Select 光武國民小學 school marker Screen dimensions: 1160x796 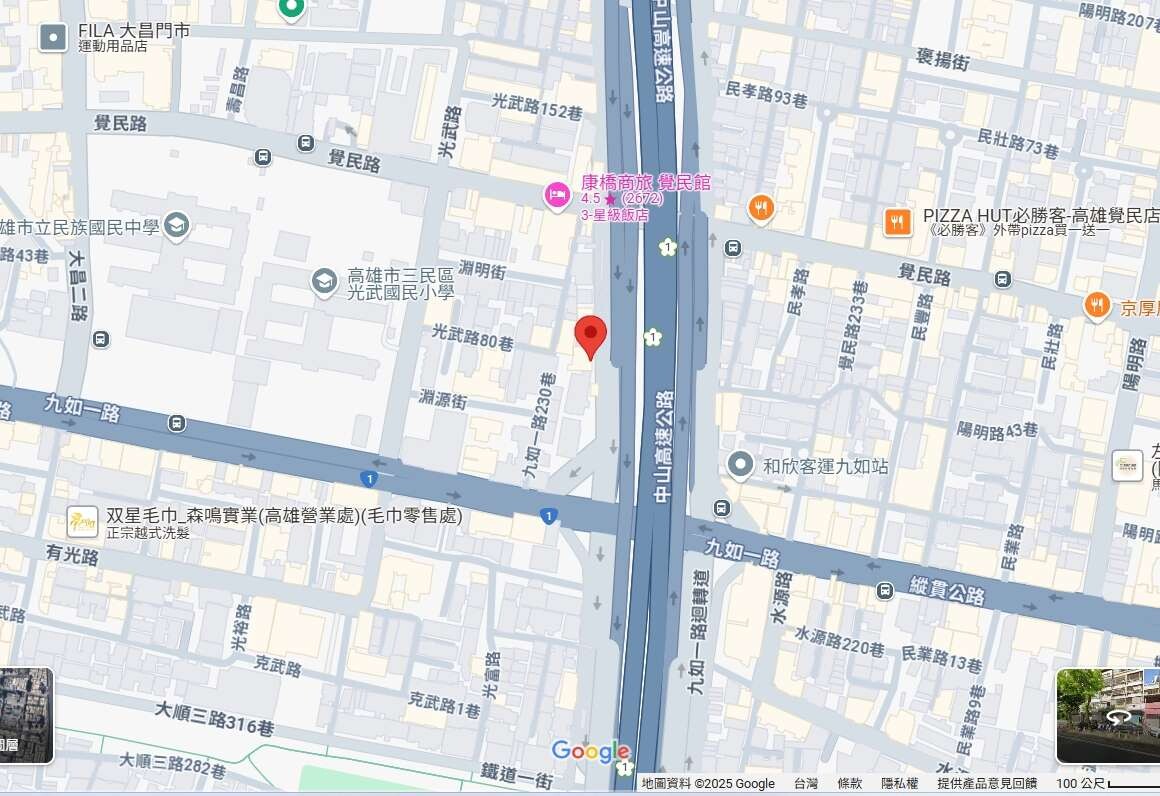[x=324, y=282]
